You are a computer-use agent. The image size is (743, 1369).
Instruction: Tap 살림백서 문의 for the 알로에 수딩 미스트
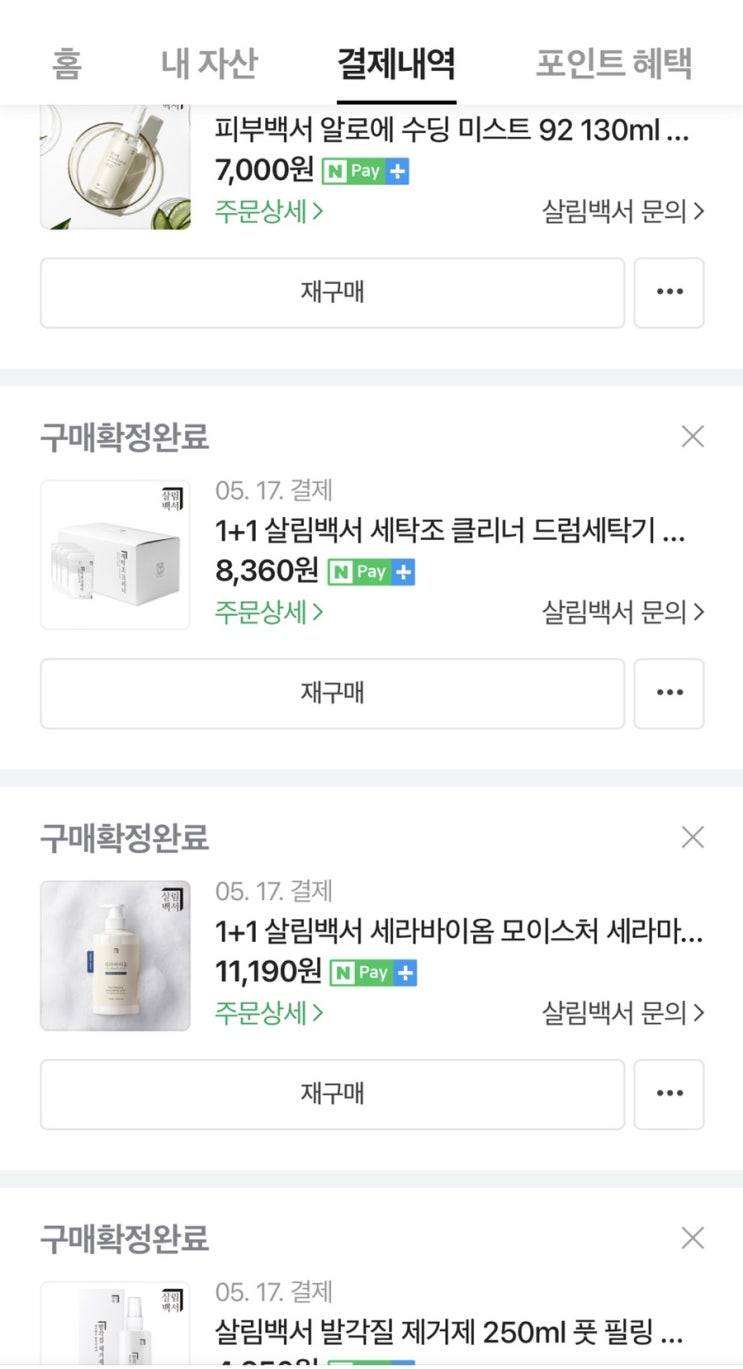[623, 211]
